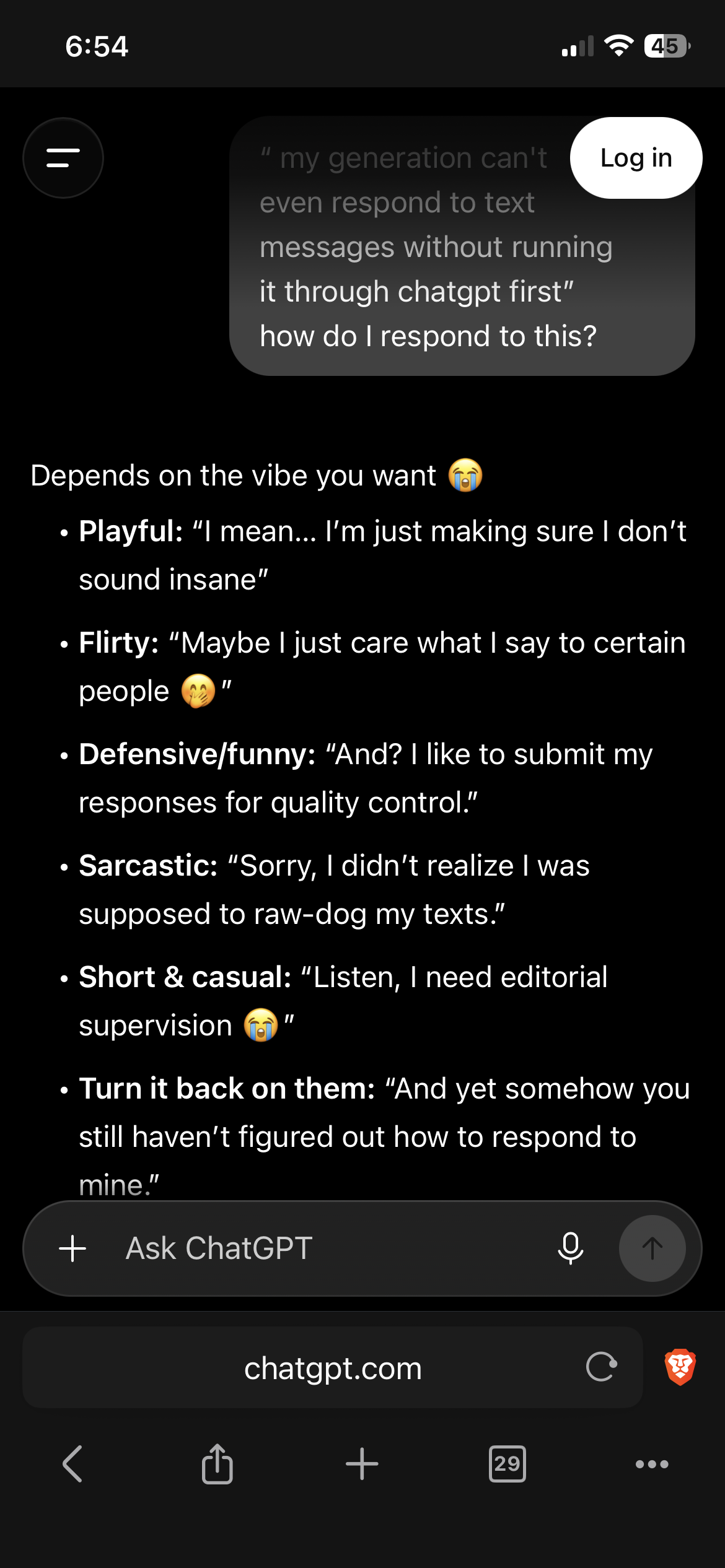Open the ChatGPT sidebar menu

[x=63, y=158]
